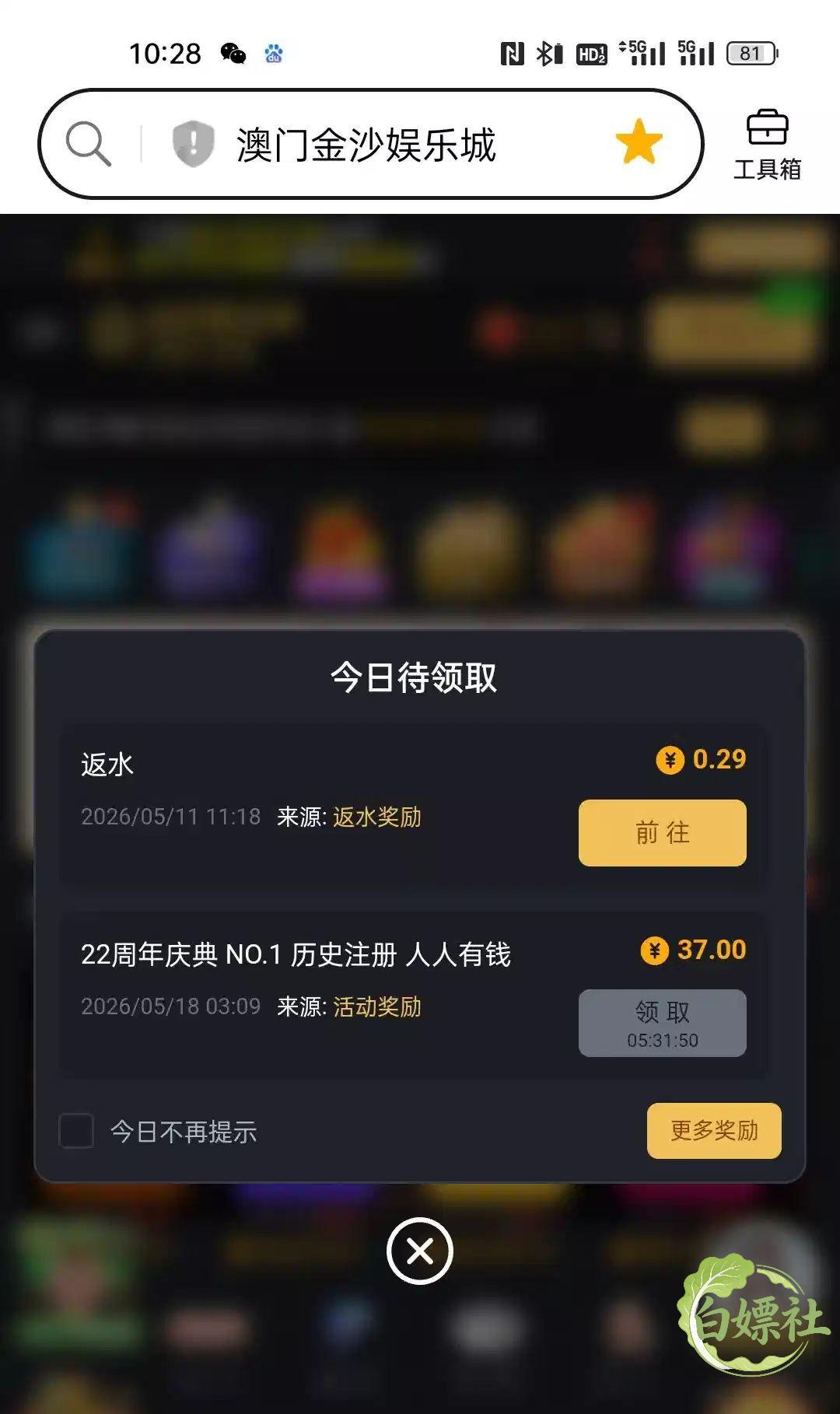Open the 返水奖励 source link

(x=377, y=817)
